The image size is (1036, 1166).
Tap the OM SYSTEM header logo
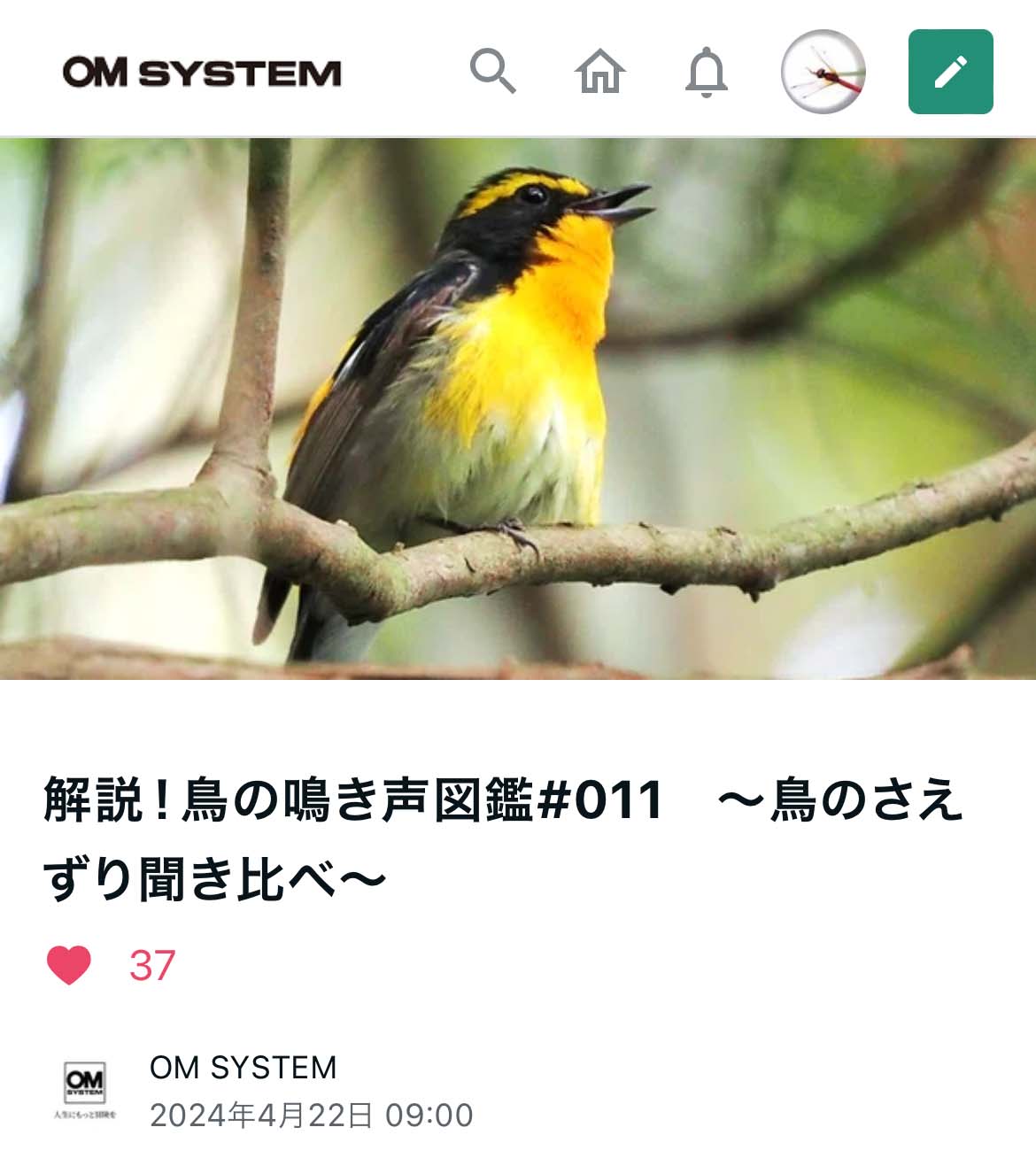coord(202,73)
